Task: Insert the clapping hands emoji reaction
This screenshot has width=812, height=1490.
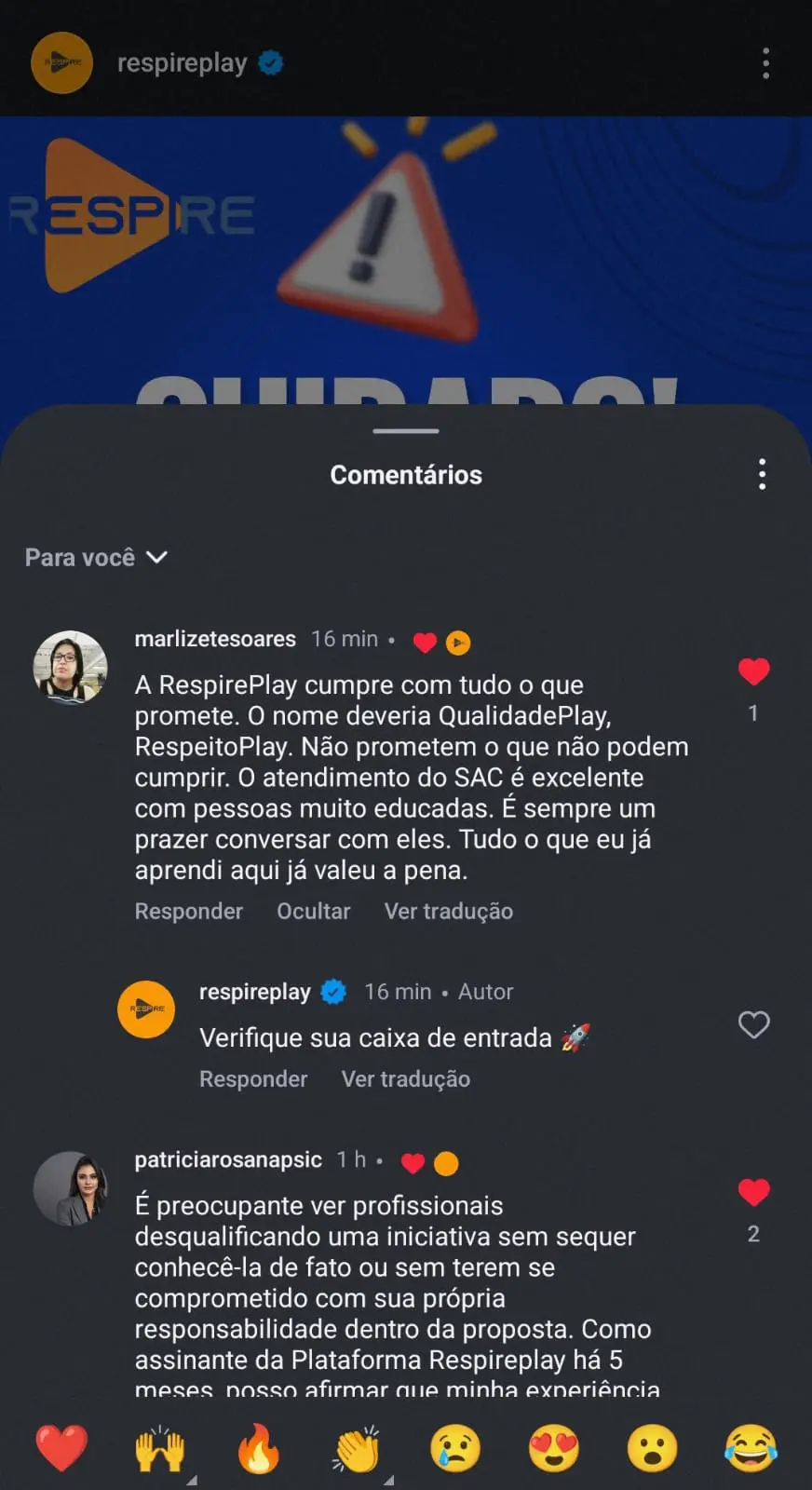Action: [357, 1448]
